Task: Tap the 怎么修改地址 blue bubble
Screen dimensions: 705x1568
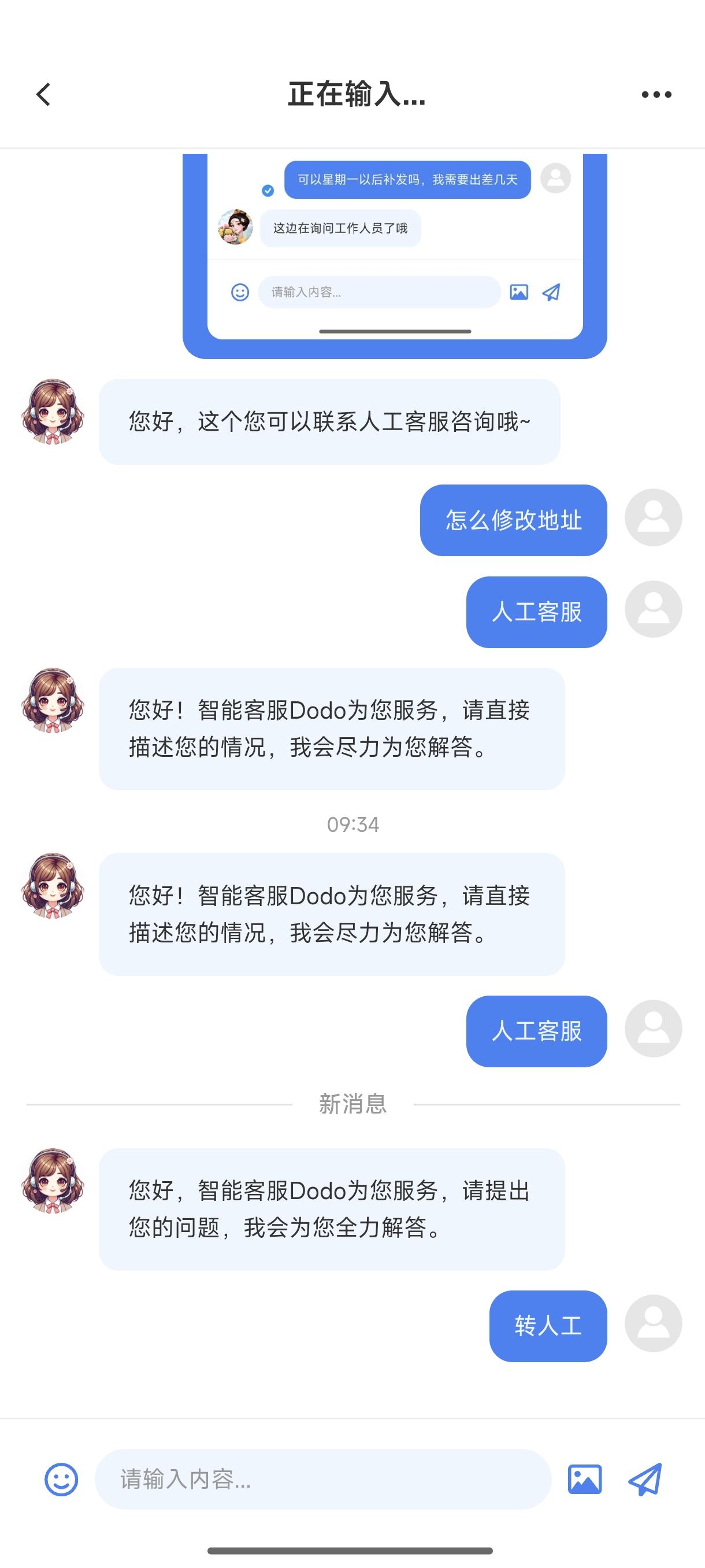Action: tap(513, 520)
